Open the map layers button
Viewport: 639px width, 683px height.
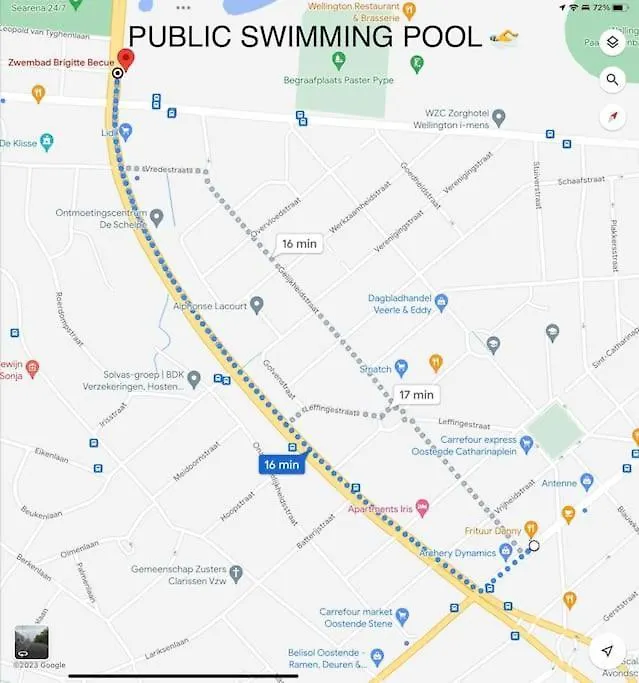click(613, 43)
